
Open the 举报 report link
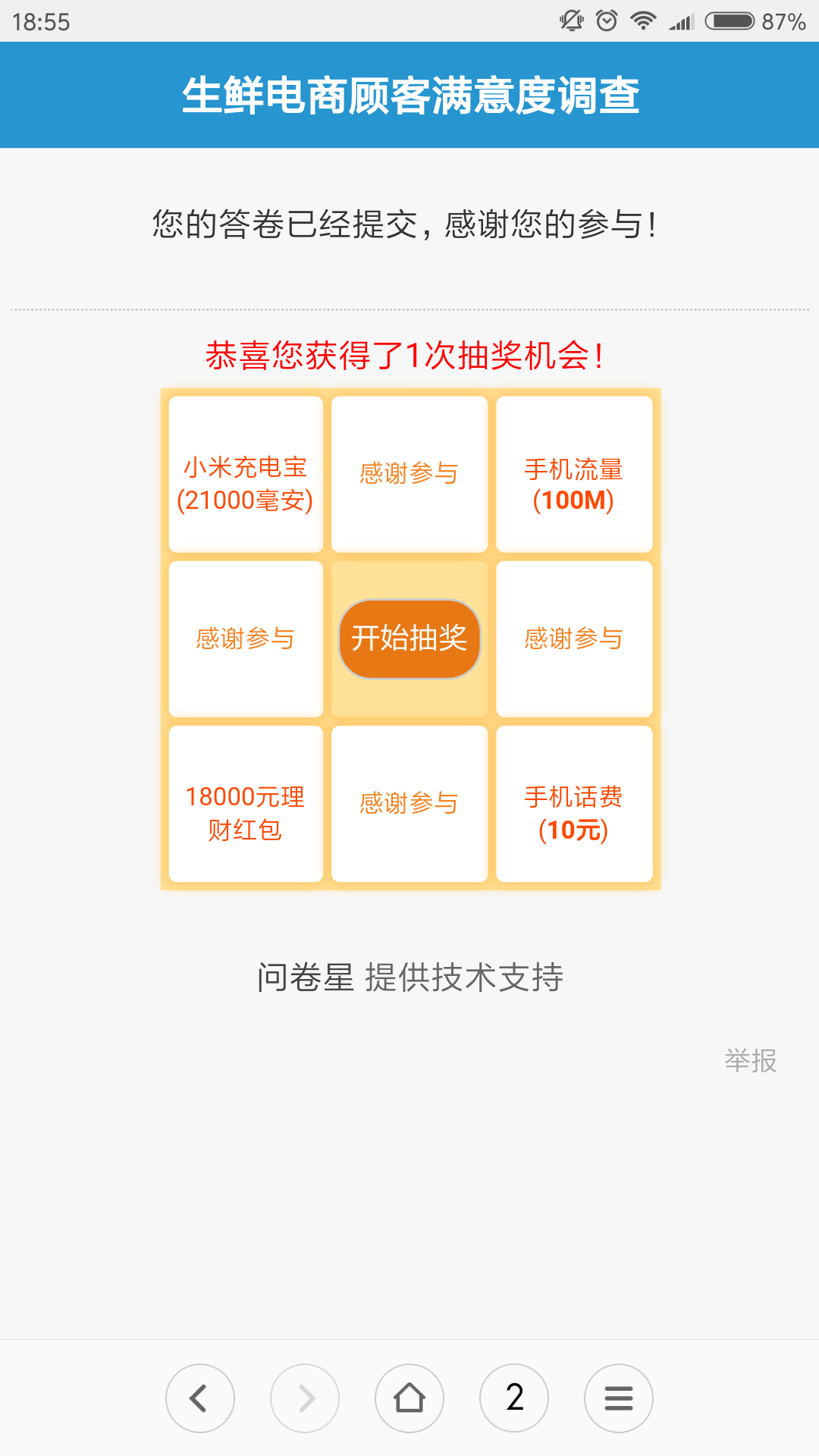(750, 1060)
